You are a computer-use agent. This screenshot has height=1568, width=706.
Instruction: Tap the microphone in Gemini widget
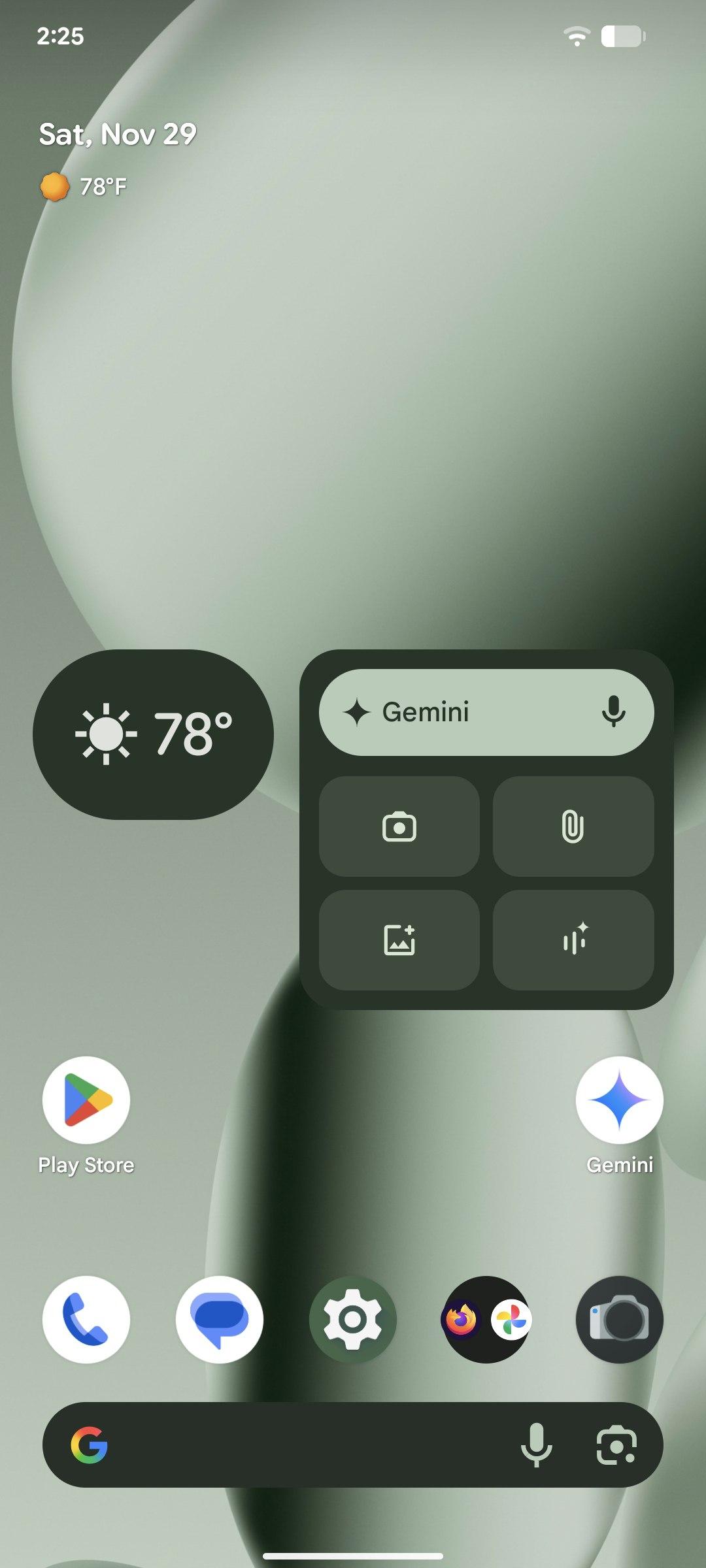click(x=613, y=712)
